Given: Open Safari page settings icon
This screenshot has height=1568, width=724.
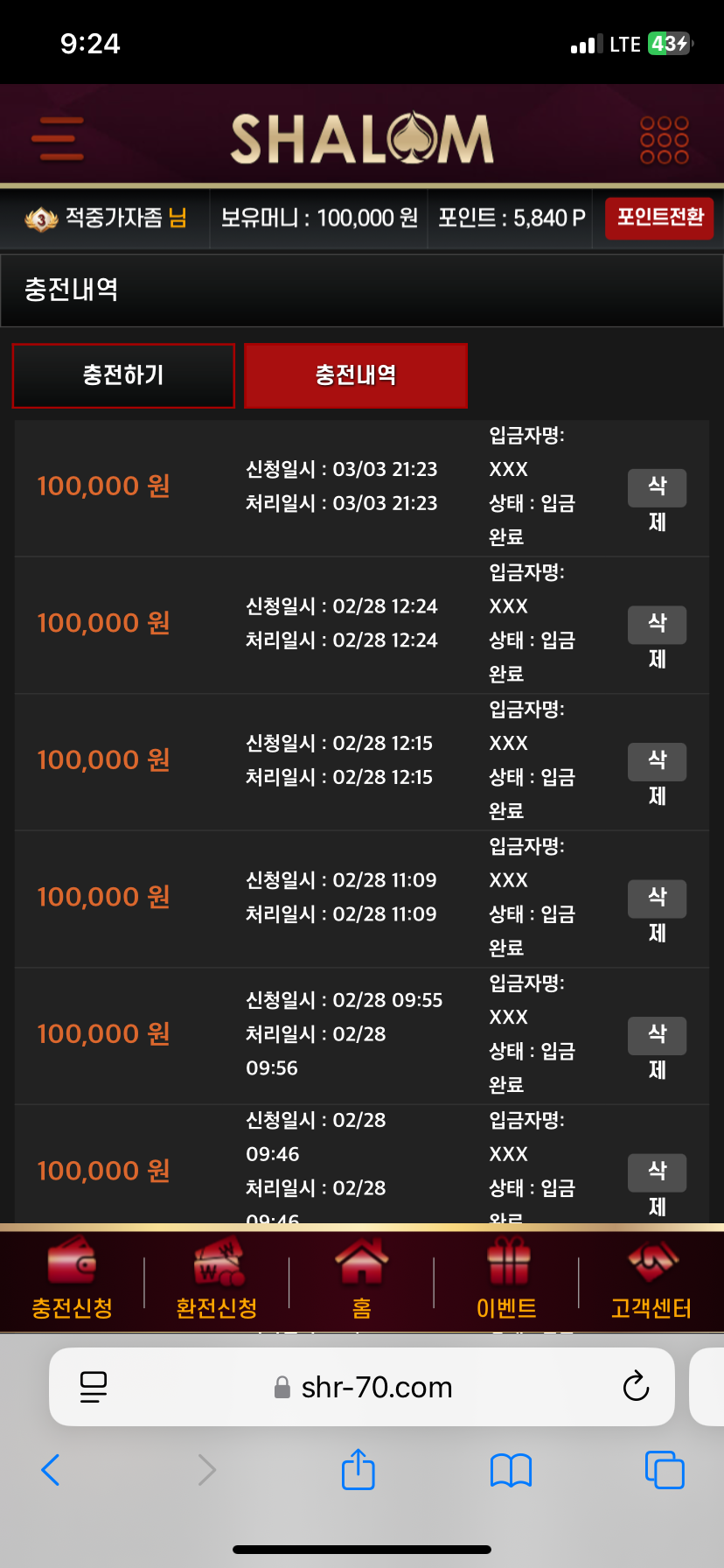Looking at the screenshot, I should point(93,1387).
